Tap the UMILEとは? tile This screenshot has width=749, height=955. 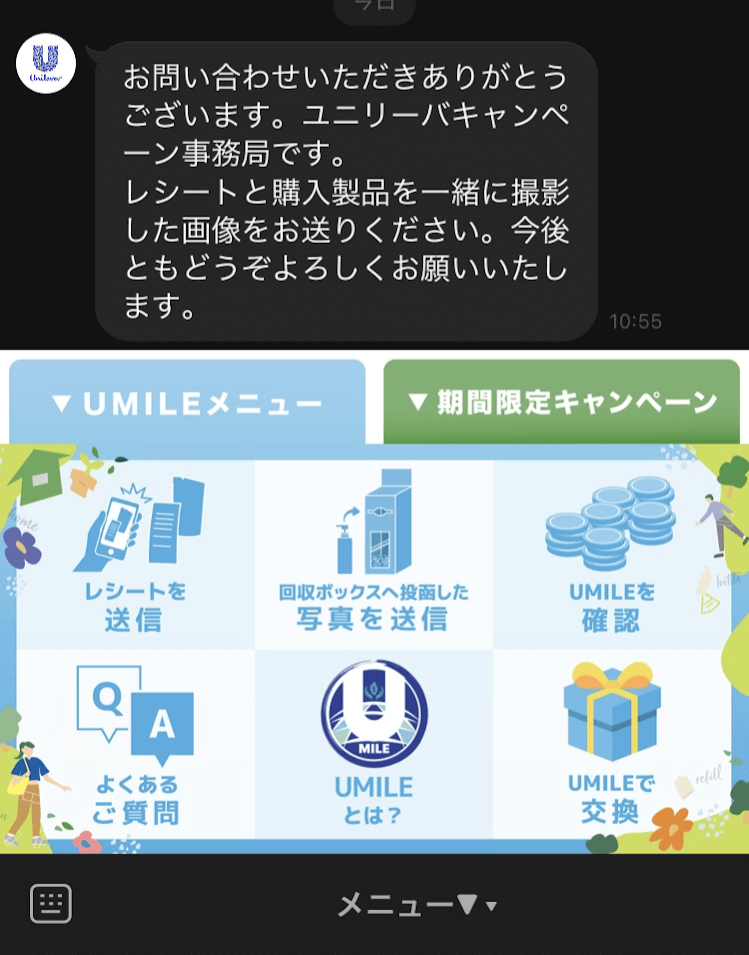pyautogui.click(x=373, y=745)
